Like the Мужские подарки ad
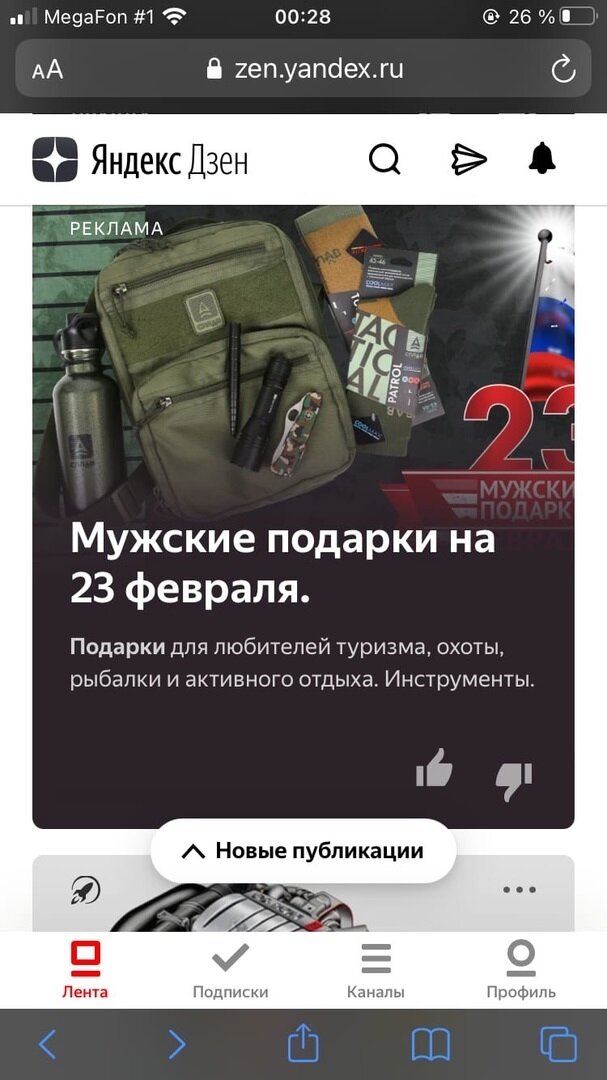The width and height of the screenshot is (607, 1080). [434, 767]
